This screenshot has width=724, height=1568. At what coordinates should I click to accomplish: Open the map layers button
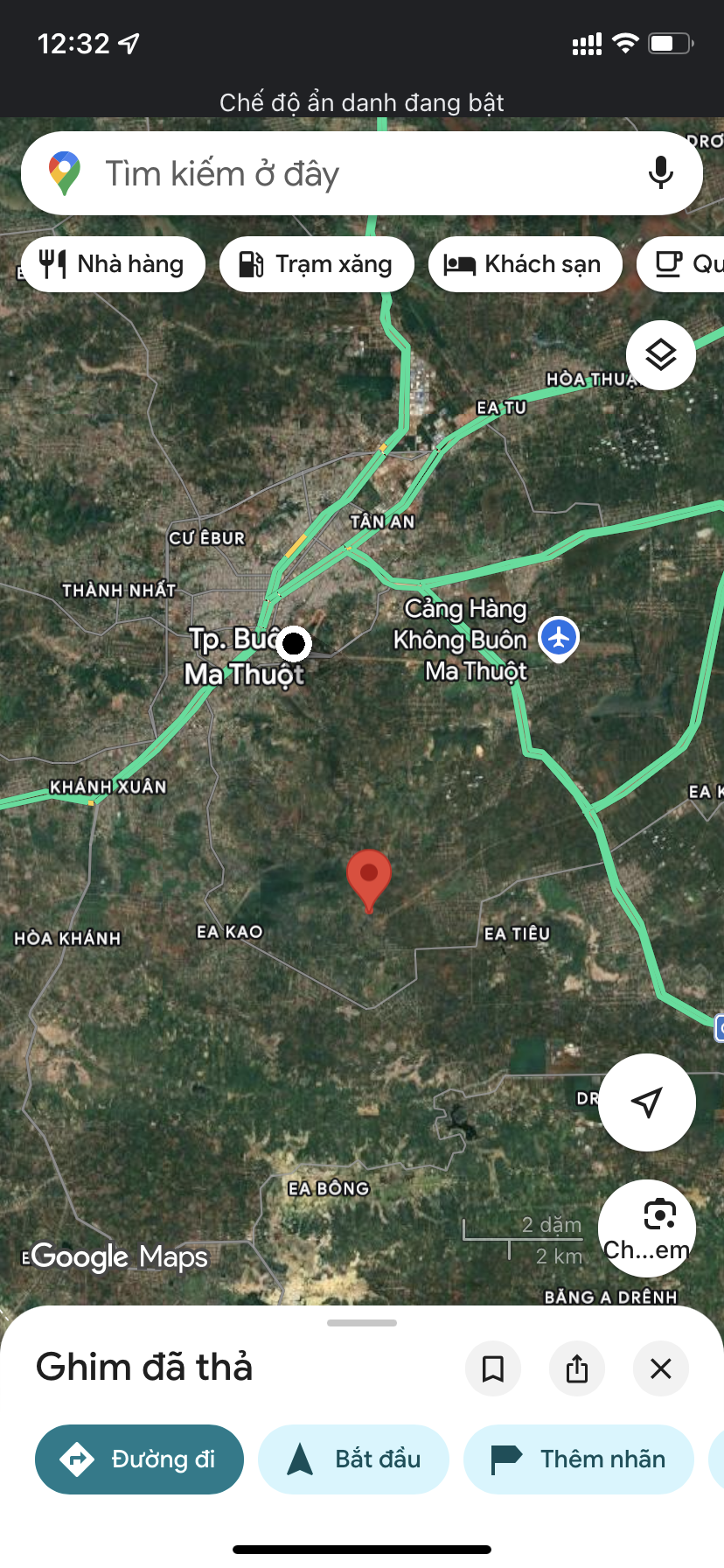pyautogui.click(x=661, y=354)
